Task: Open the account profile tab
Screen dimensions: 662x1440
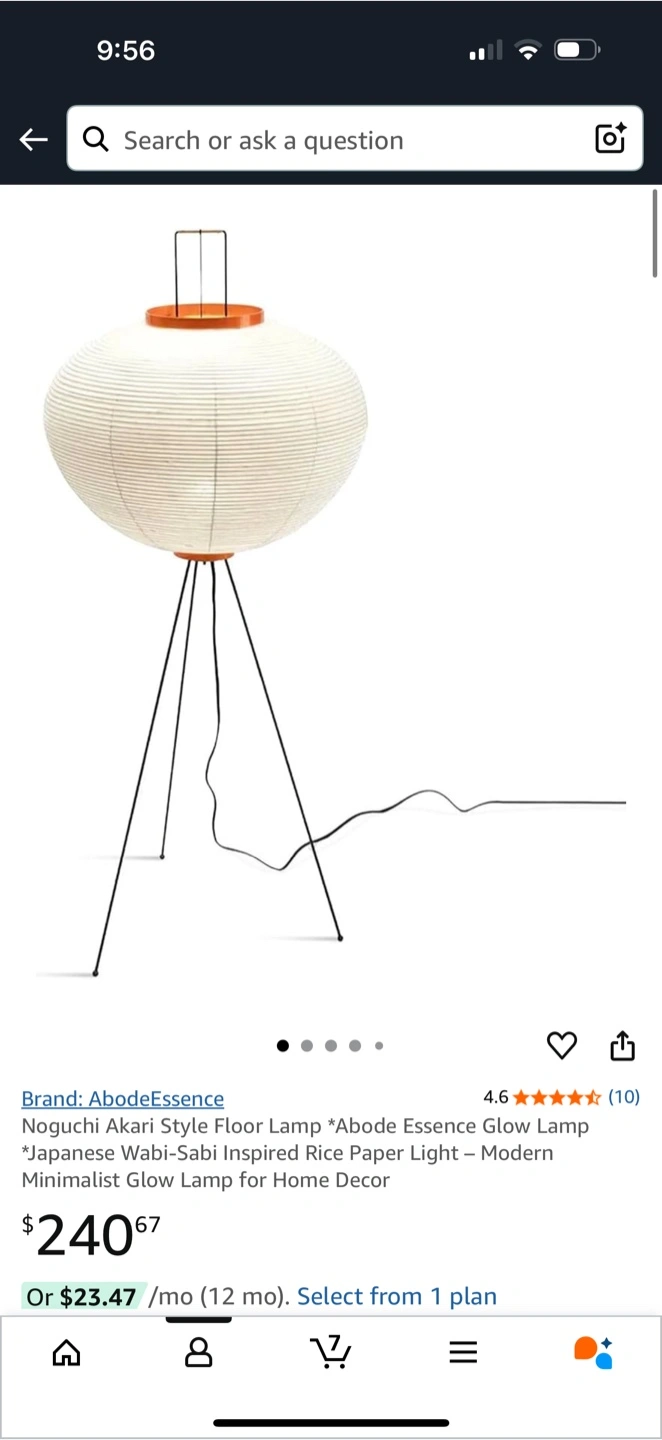Action: [199, 1353]
